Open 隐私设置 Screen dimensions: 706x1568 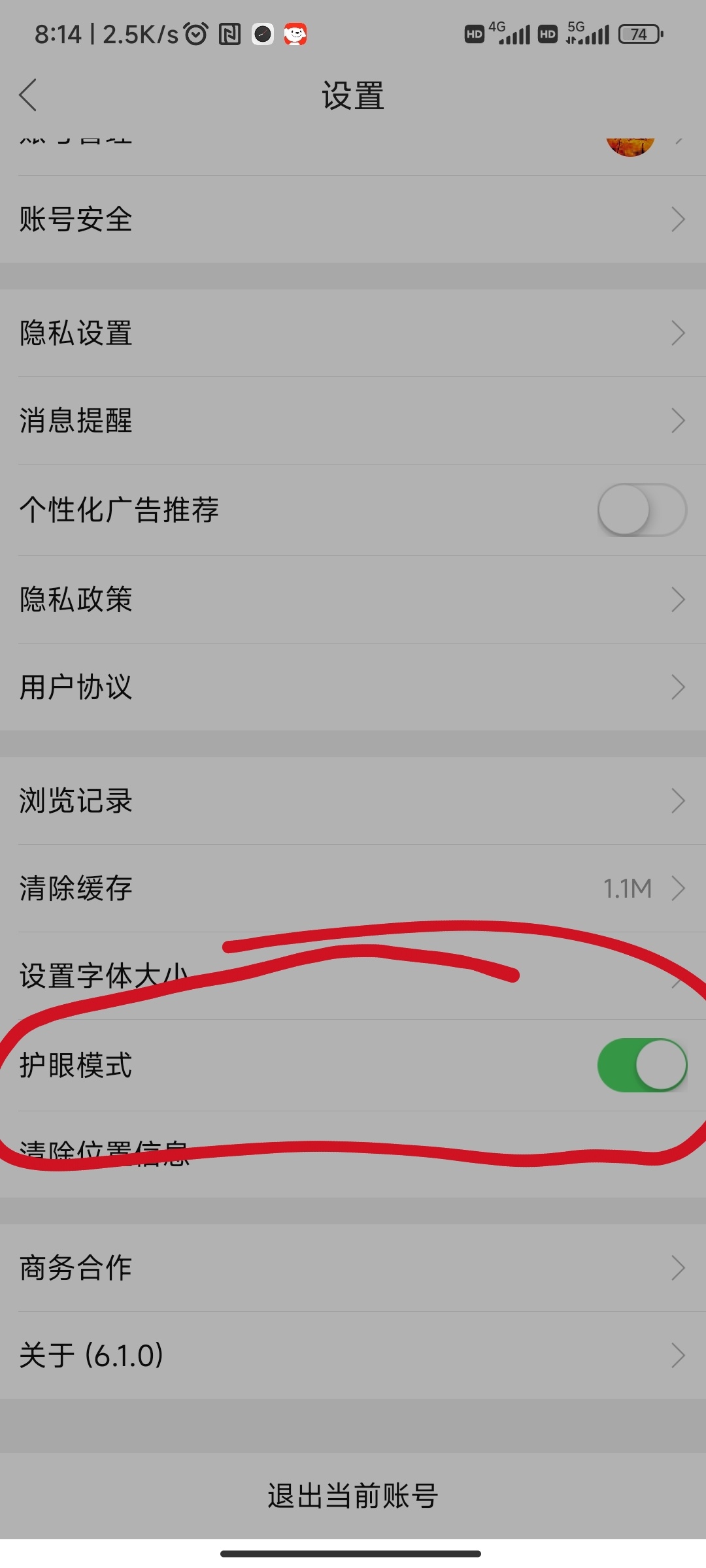click(353, 333)
